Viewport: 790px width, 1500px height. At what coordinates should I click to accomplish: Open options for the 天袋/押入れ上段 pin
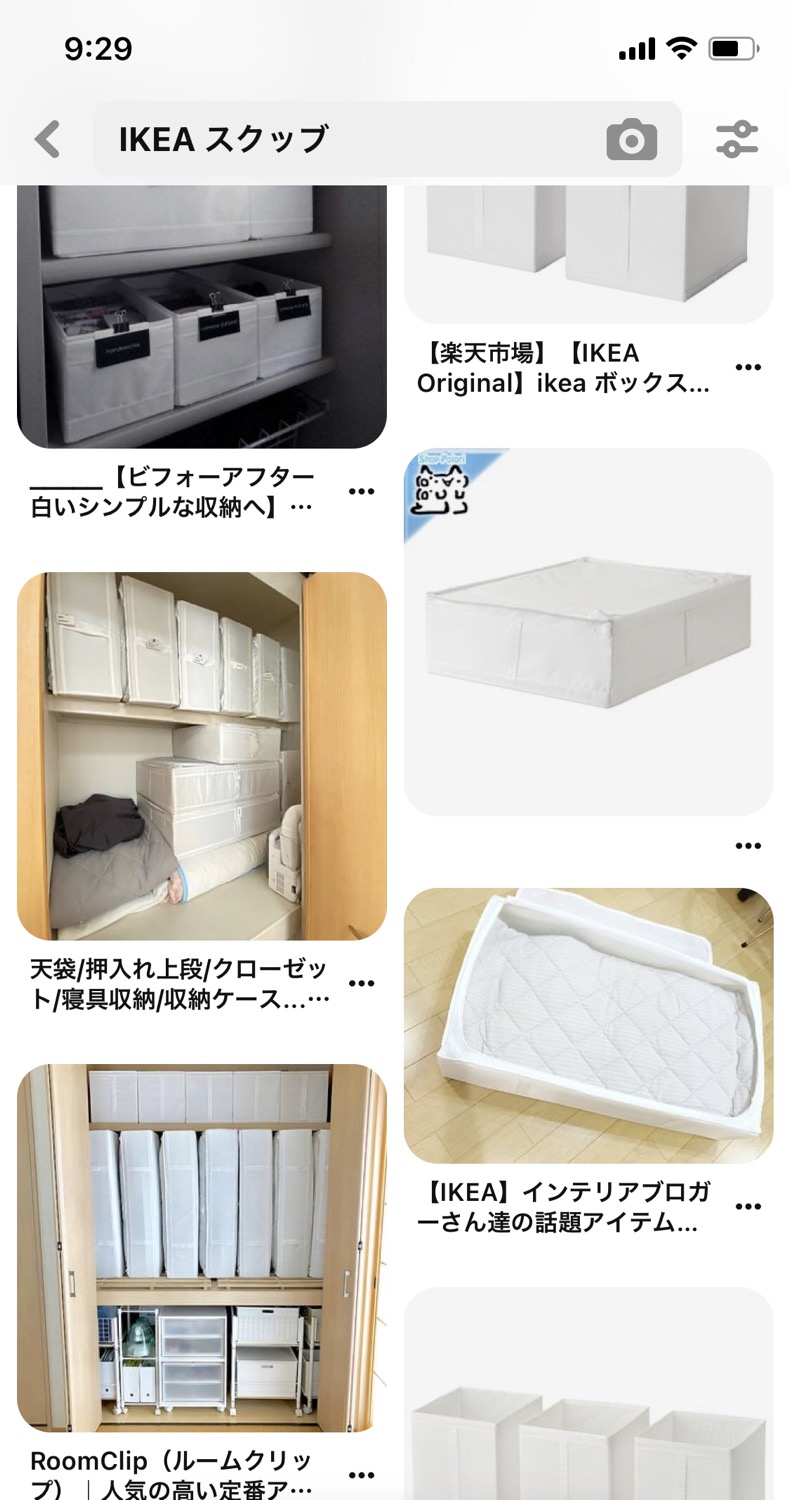361,983
